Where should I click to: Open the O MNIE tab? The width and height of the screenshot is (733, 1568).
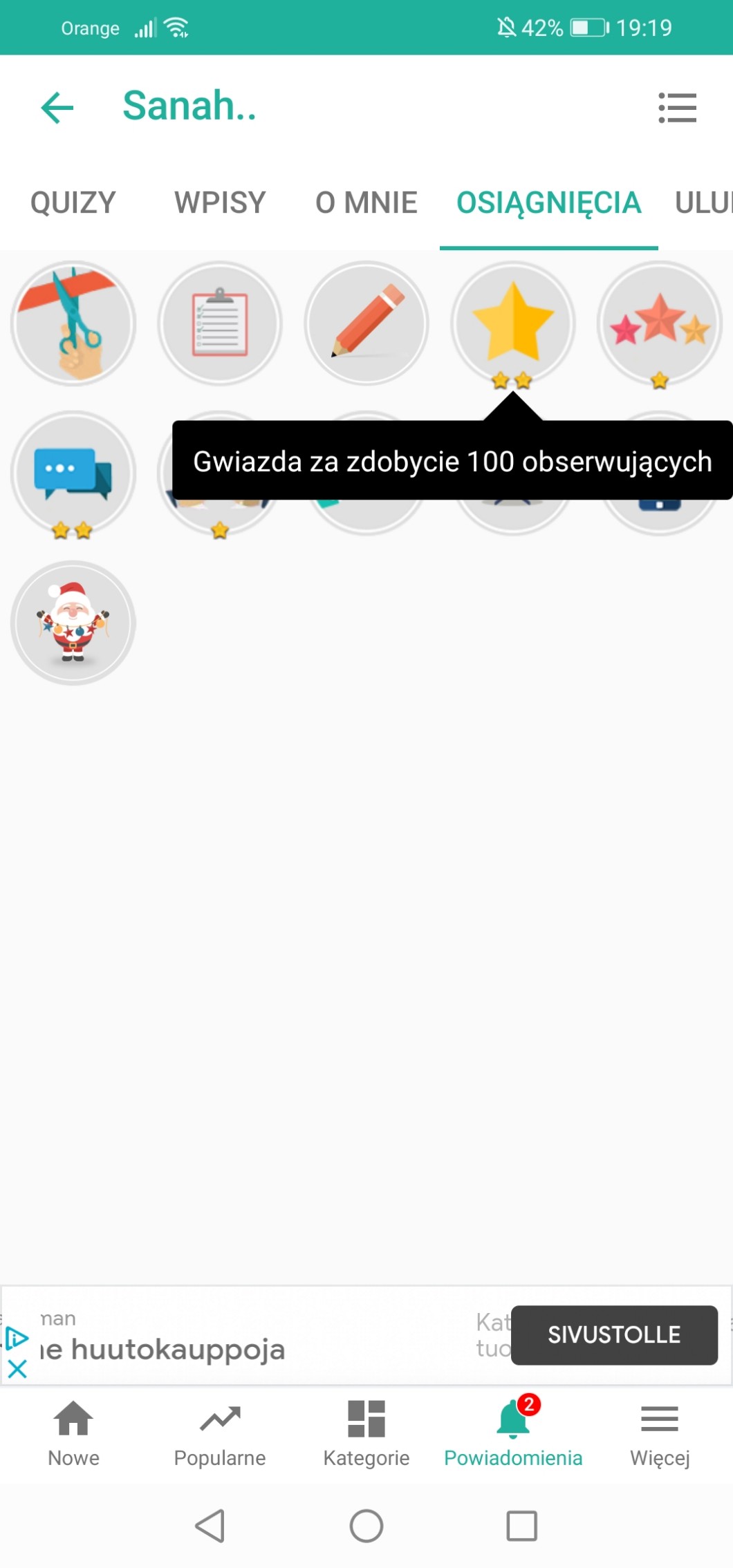(x=366, y=203)
